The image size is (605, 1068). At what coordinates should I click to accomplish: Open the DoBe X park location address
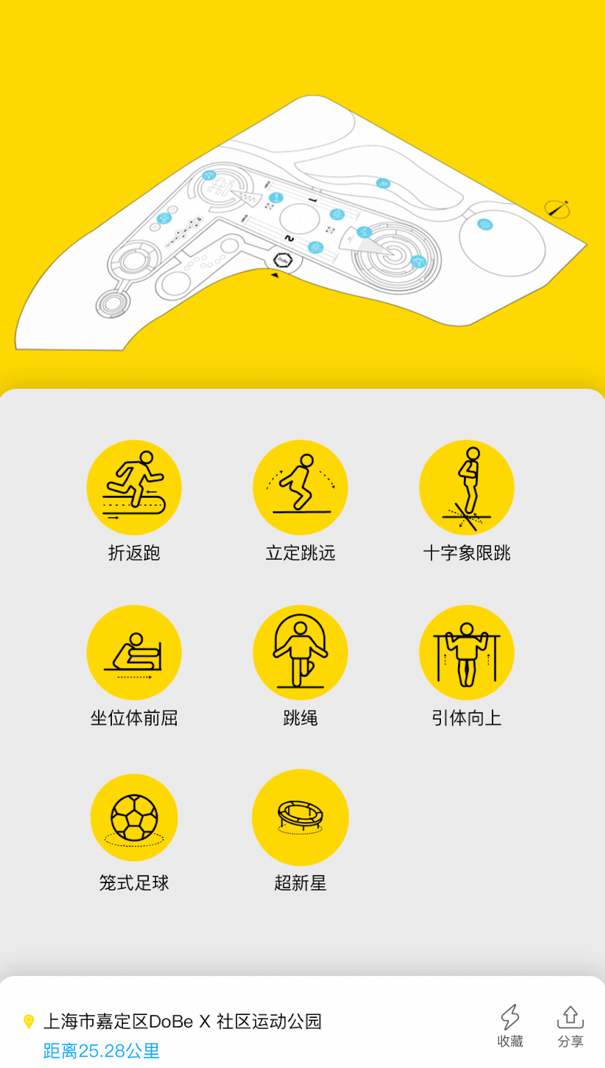(x=183, y=1022)
